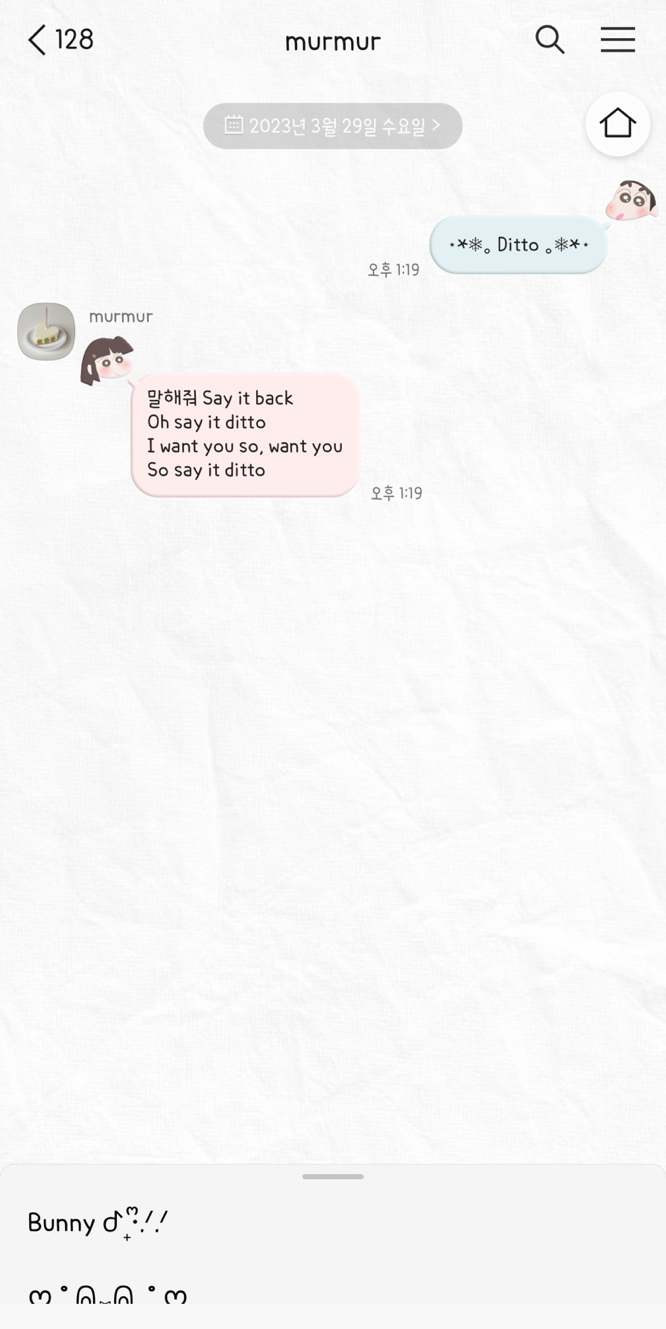Open murmur's profile picture
The height and width of the screenshot is (1329, 666).
click(x=46, y=331)
